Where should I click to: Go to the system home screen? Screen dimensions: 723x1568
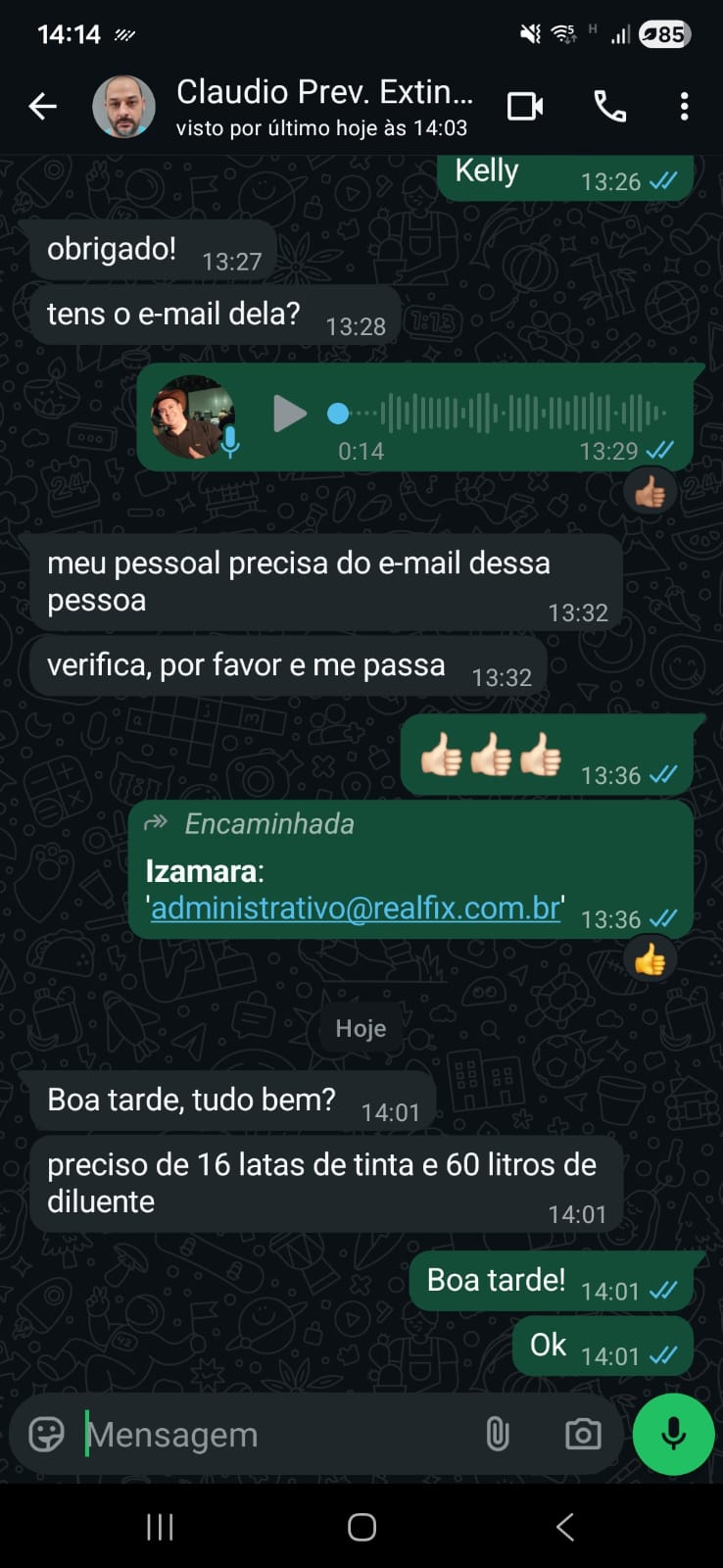[361, 1527]
